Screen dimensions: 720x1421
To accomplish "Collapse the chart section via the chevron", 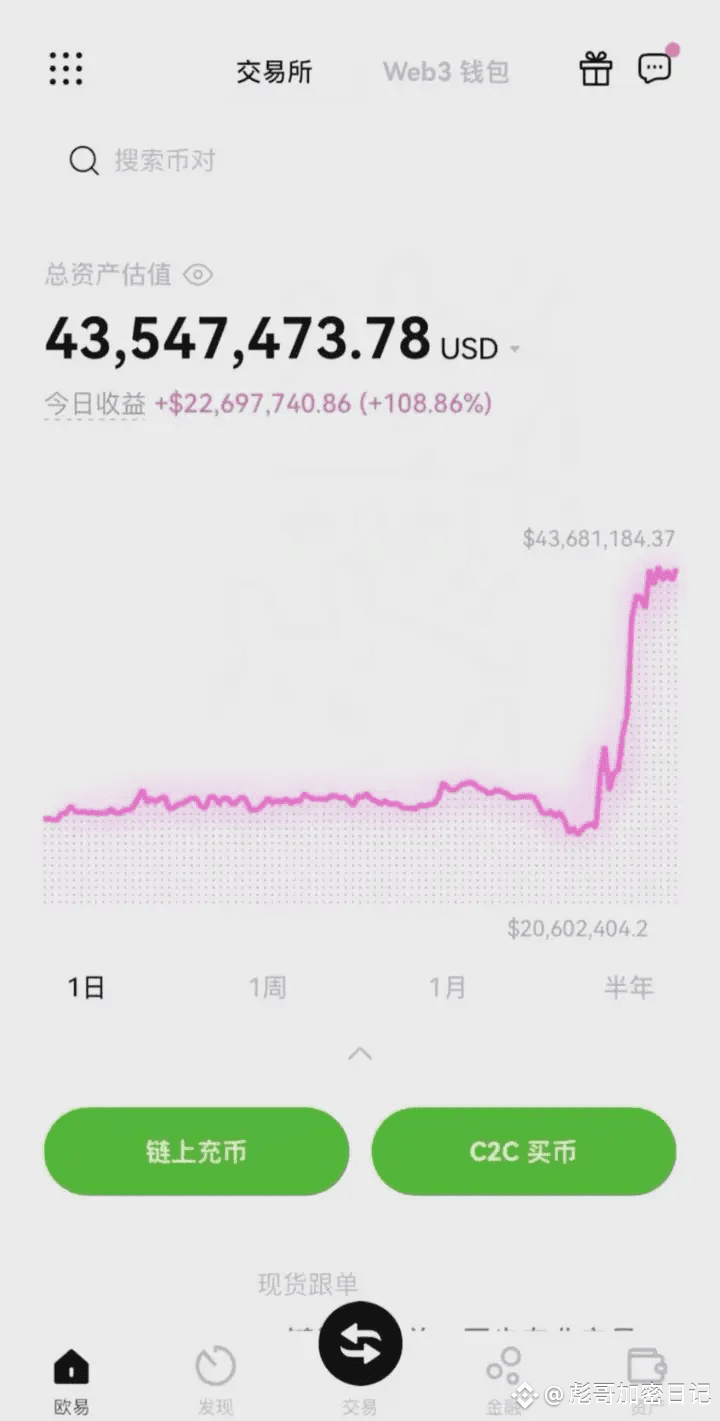I will click(x=360, y=1053).
